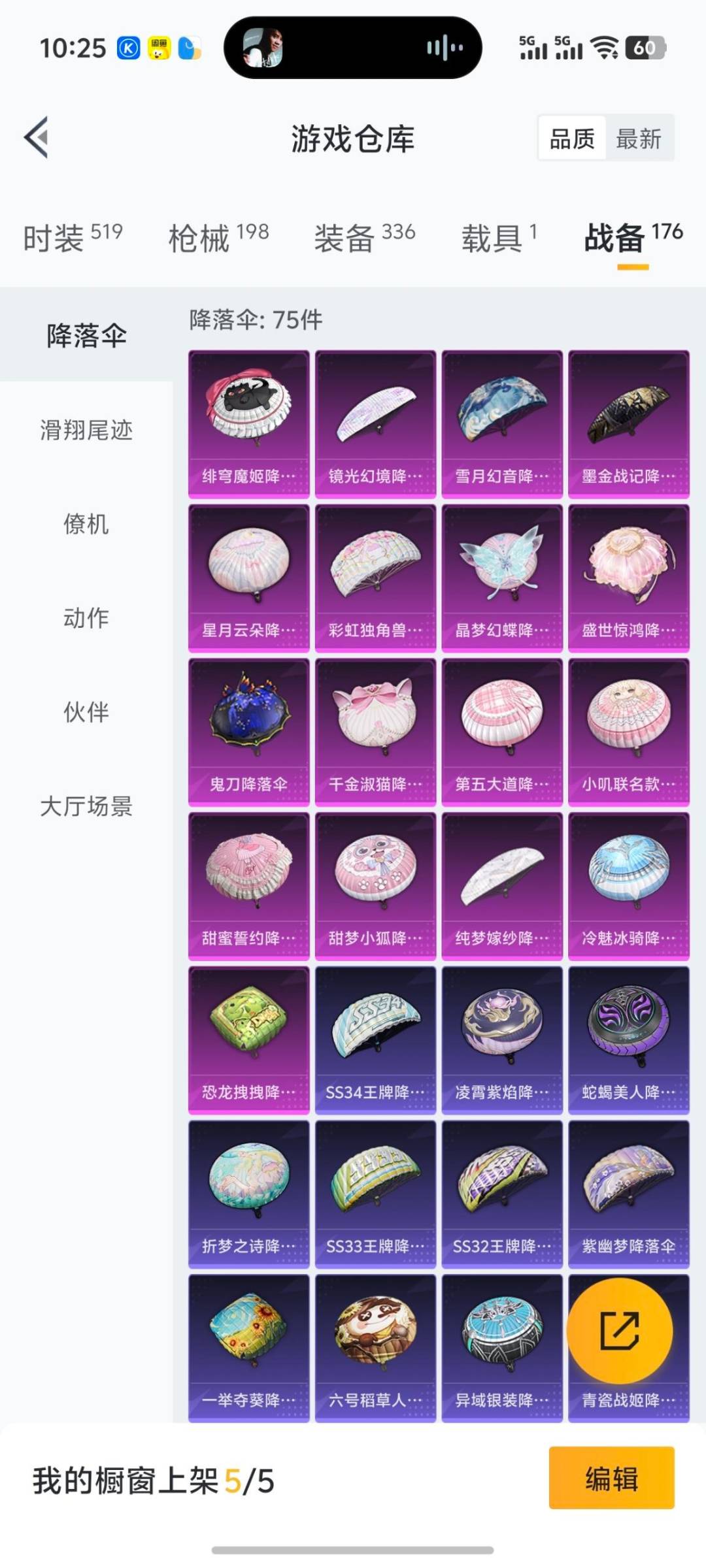Open the 大厅场景 category in the sidebar
Screen dimensions: 706x1568
pos(85,808)
